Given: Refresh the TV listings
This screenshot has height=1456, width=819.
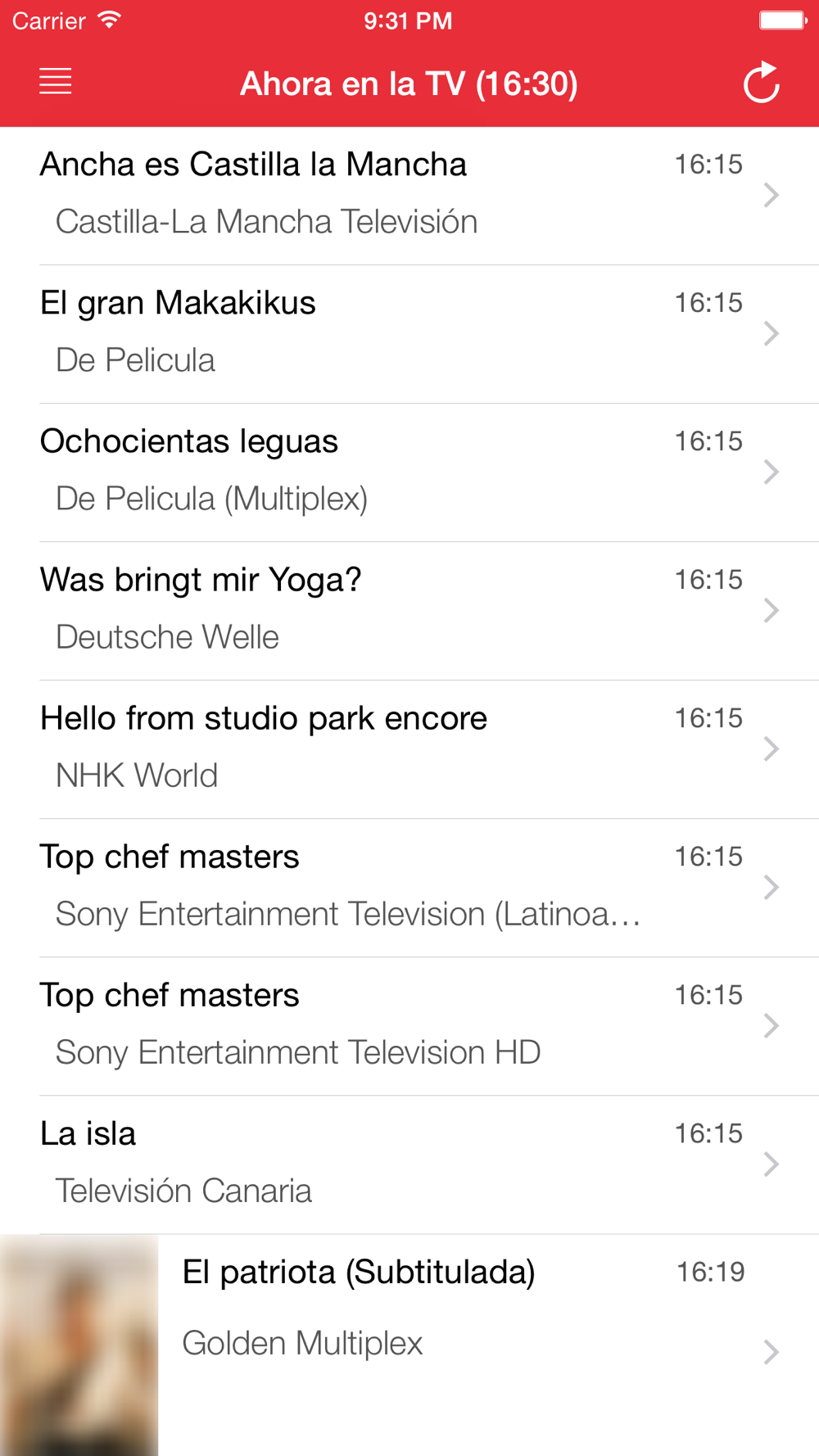Looking at the screenshot, I should (761, 83).
